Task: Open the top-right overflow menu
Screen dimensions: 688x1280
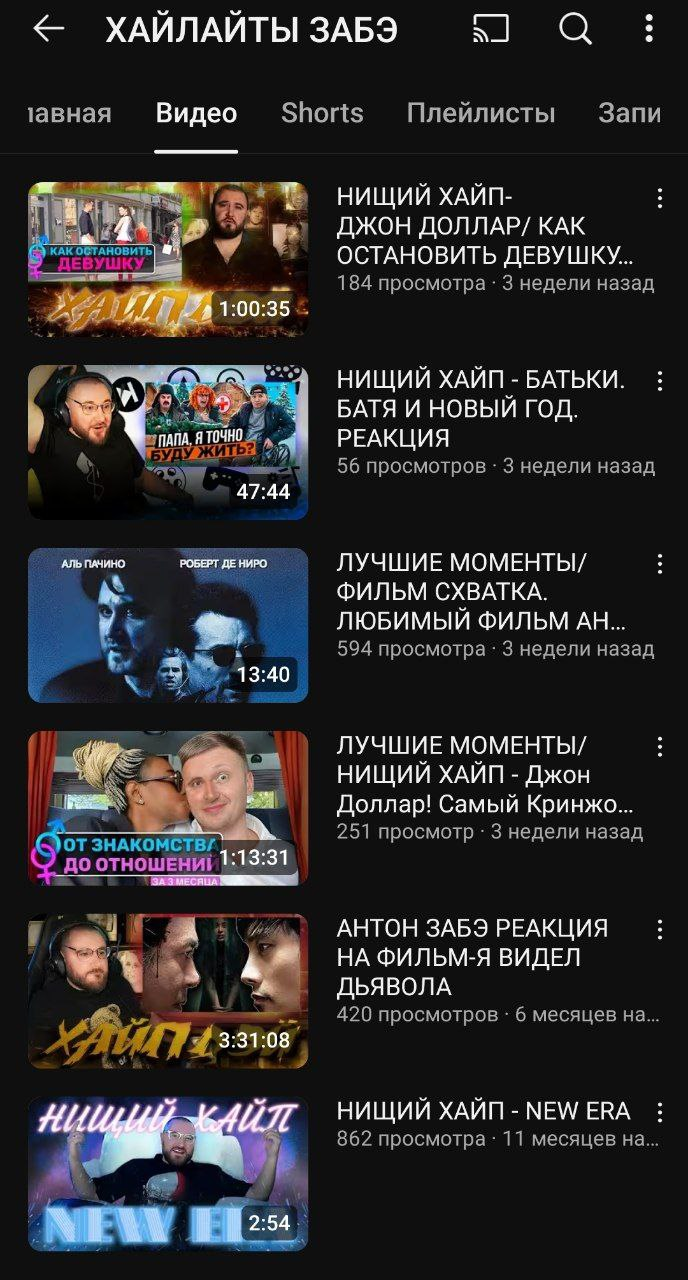Action: (x=649, y=29)
